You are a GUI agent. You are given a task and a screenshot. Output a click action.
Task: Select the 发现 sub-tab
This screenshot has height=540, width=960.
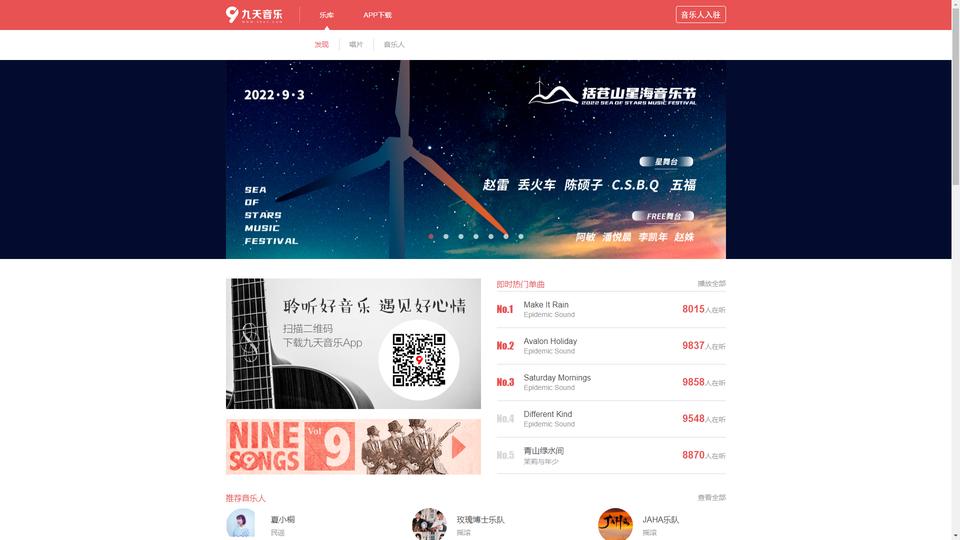point(321,45)
